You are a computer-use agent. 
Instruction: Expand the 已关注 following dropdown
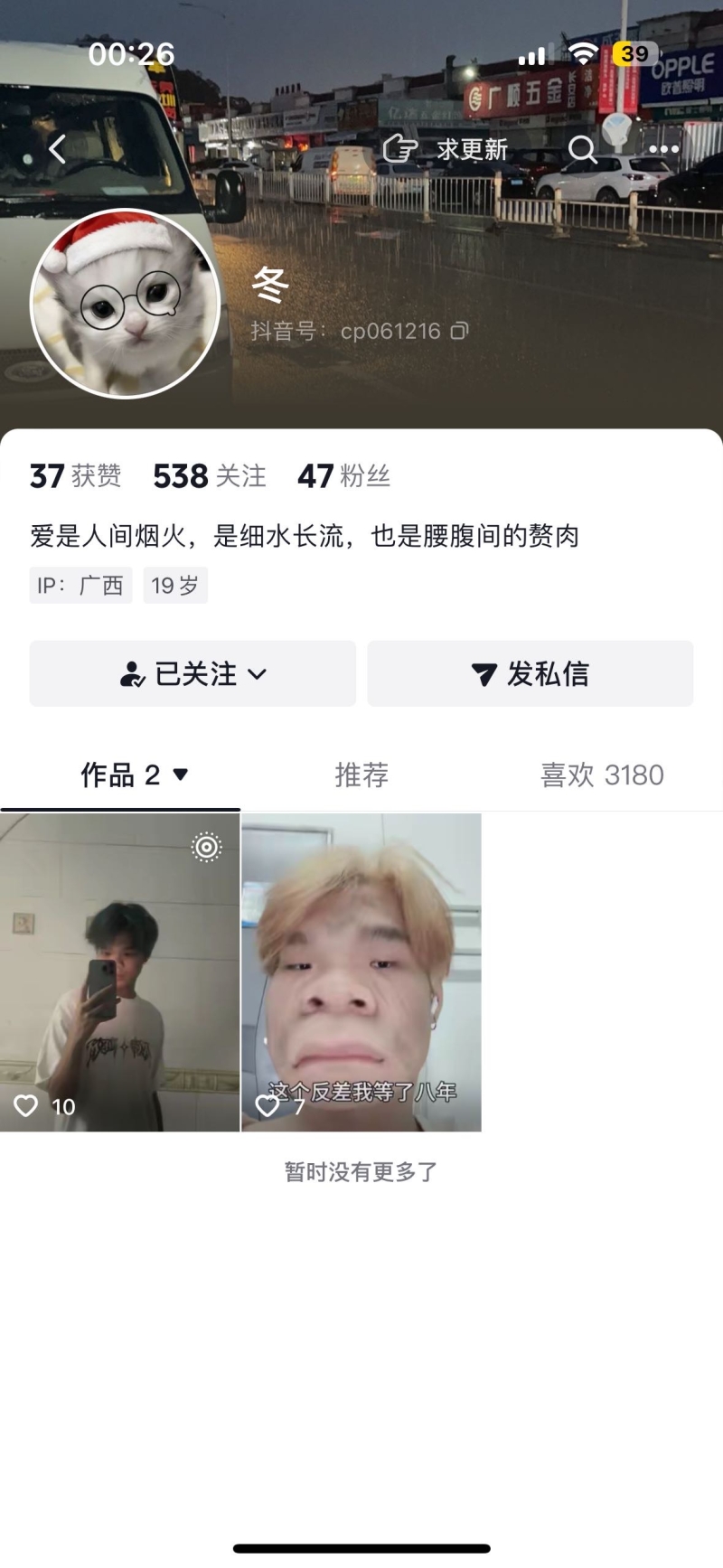point(192,673)
